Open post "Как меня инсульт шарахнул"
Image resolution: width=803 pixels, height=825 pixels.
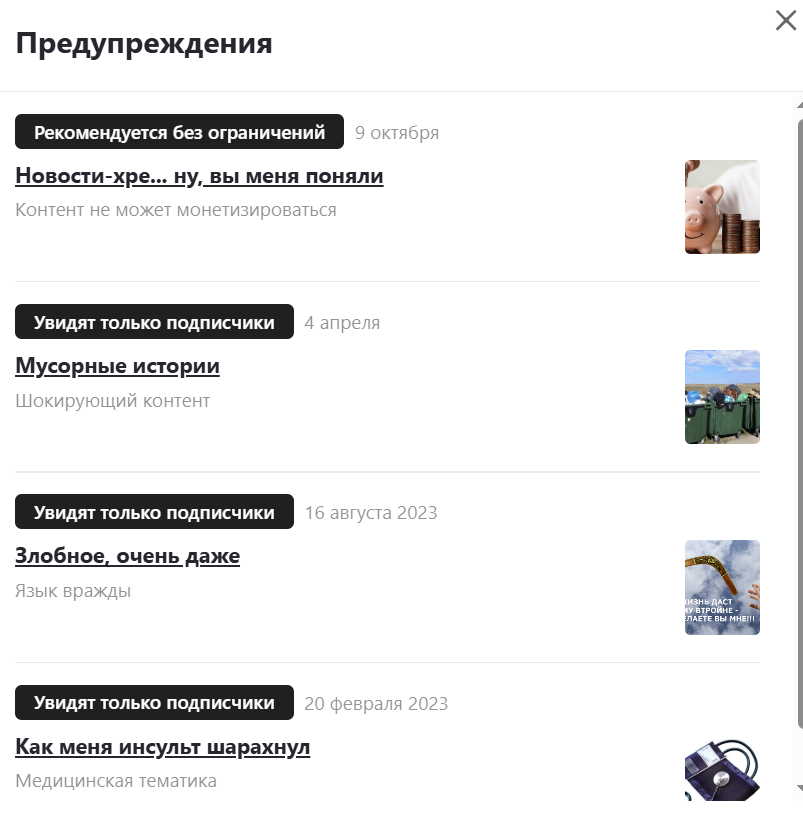[x=162, y=747]
